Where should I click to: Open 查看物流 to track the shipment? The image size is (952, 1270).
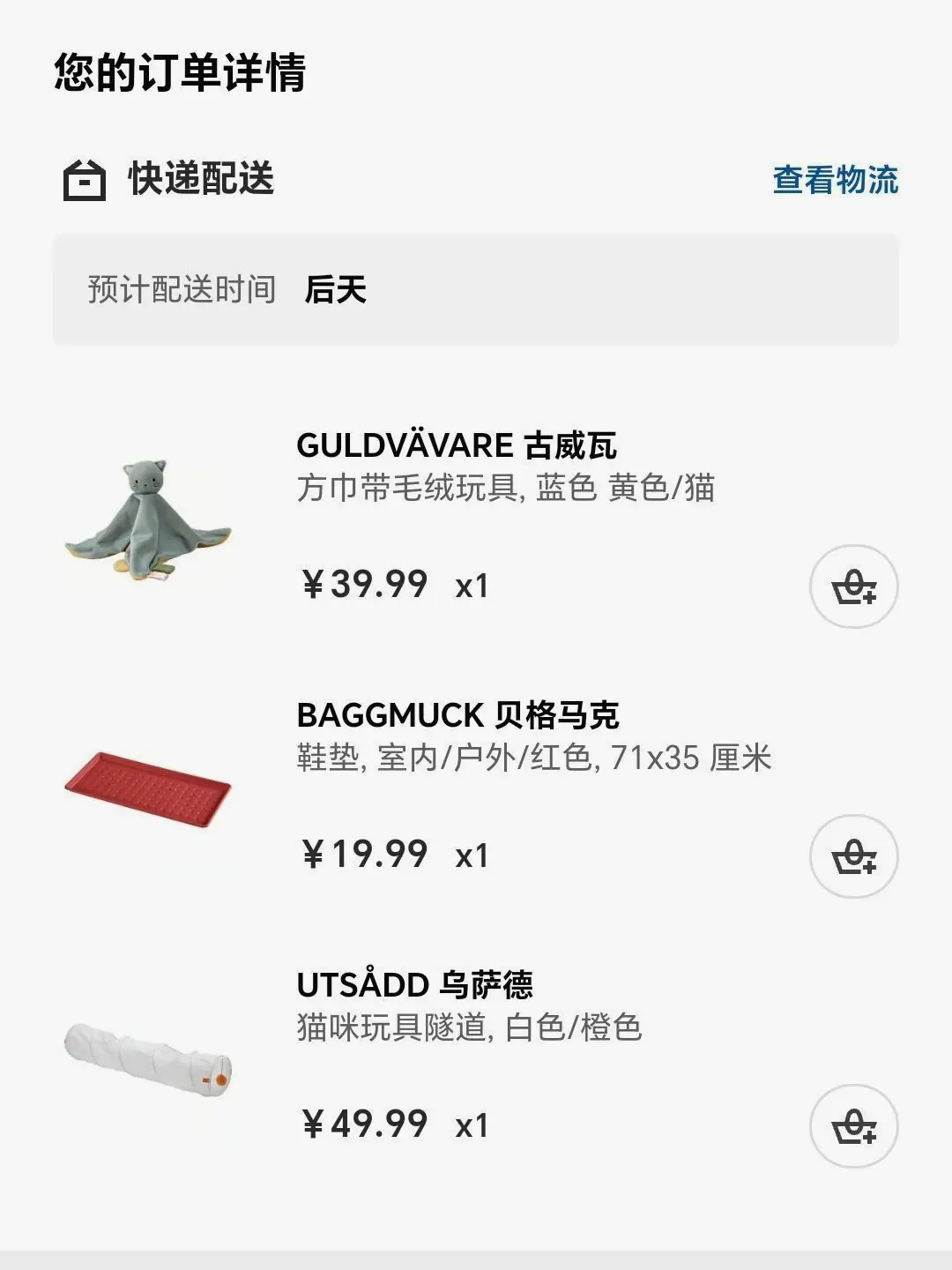[x=835, y=180]
